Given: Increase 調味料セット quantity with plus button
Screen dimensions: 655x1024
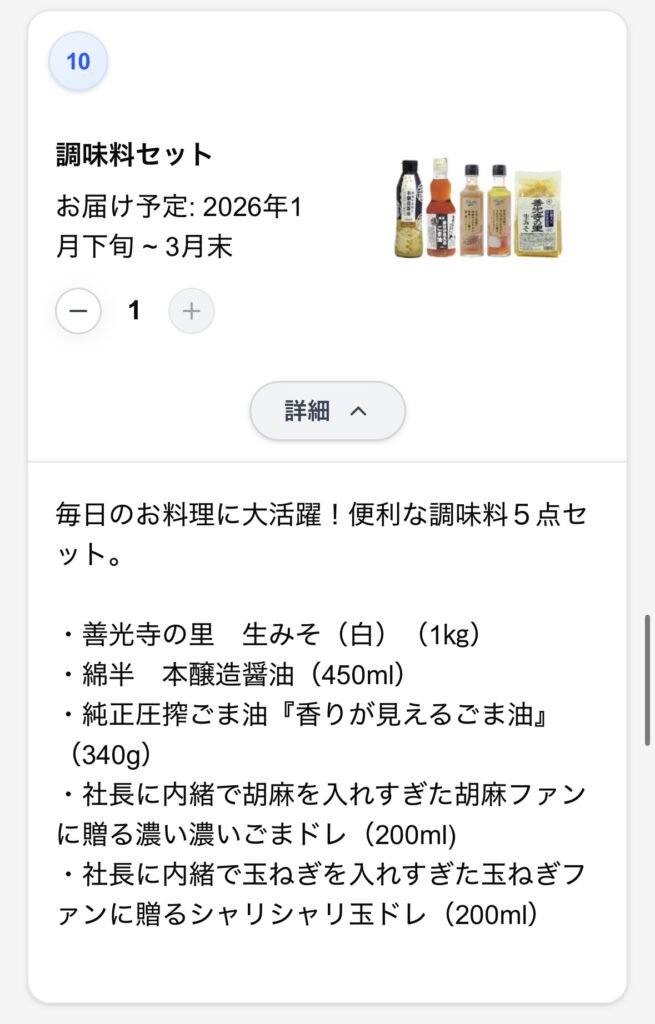Looking at the screenshot, I should click(x=191, y=311).
